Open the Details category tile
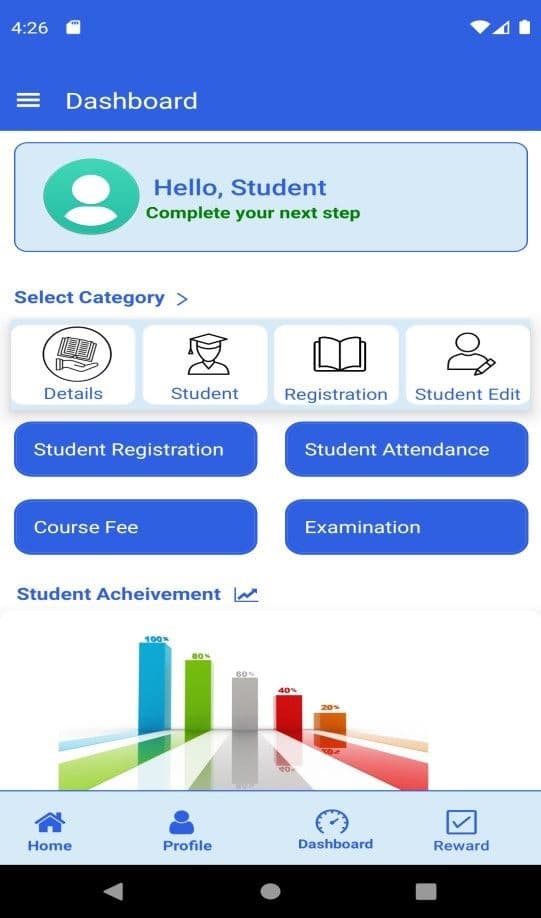Image resolution: width=541 pixels, height=918 pixels. click(73, 365)
